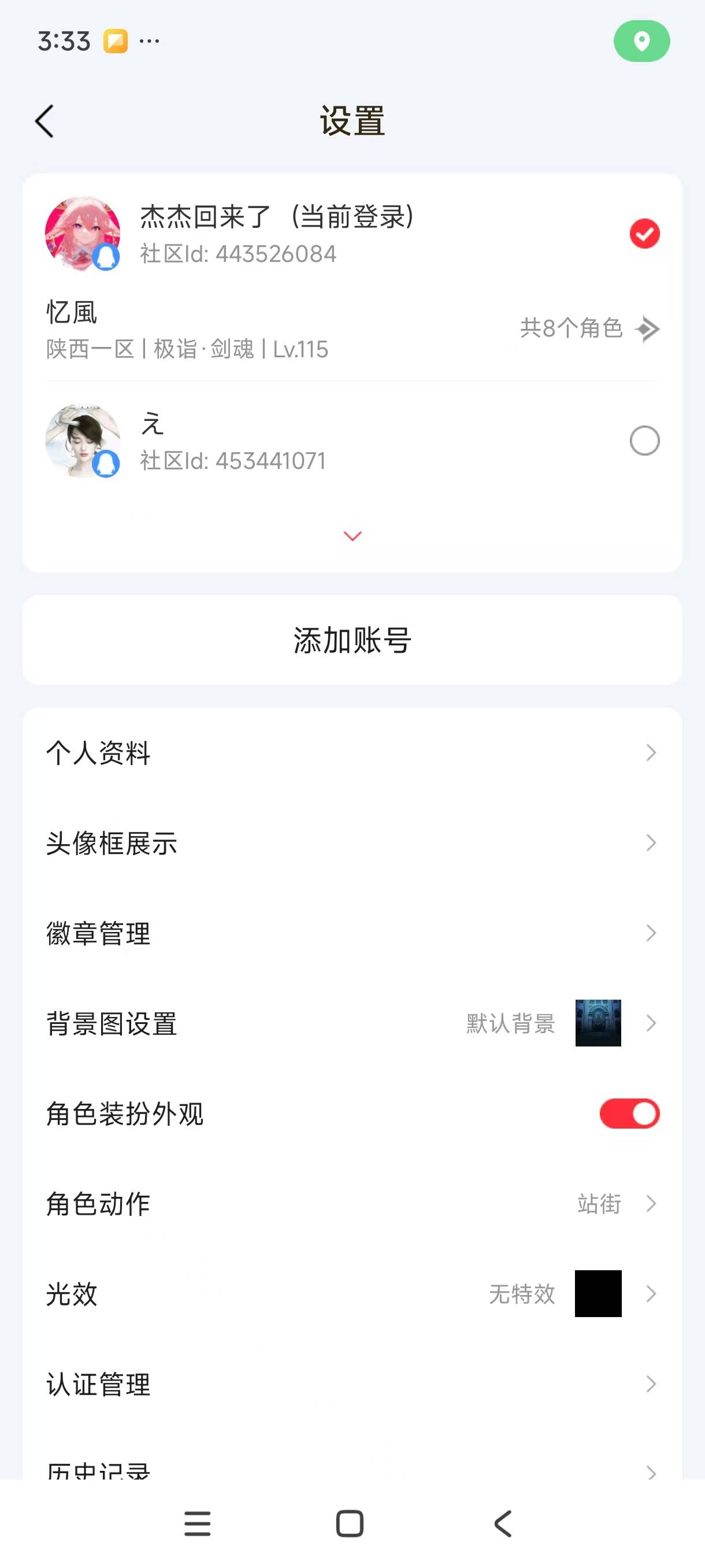The width and height of the screenshot is (705, 1568).
Task: Click the red checkmark on 杰杰回来了
Action: point(645,234)
